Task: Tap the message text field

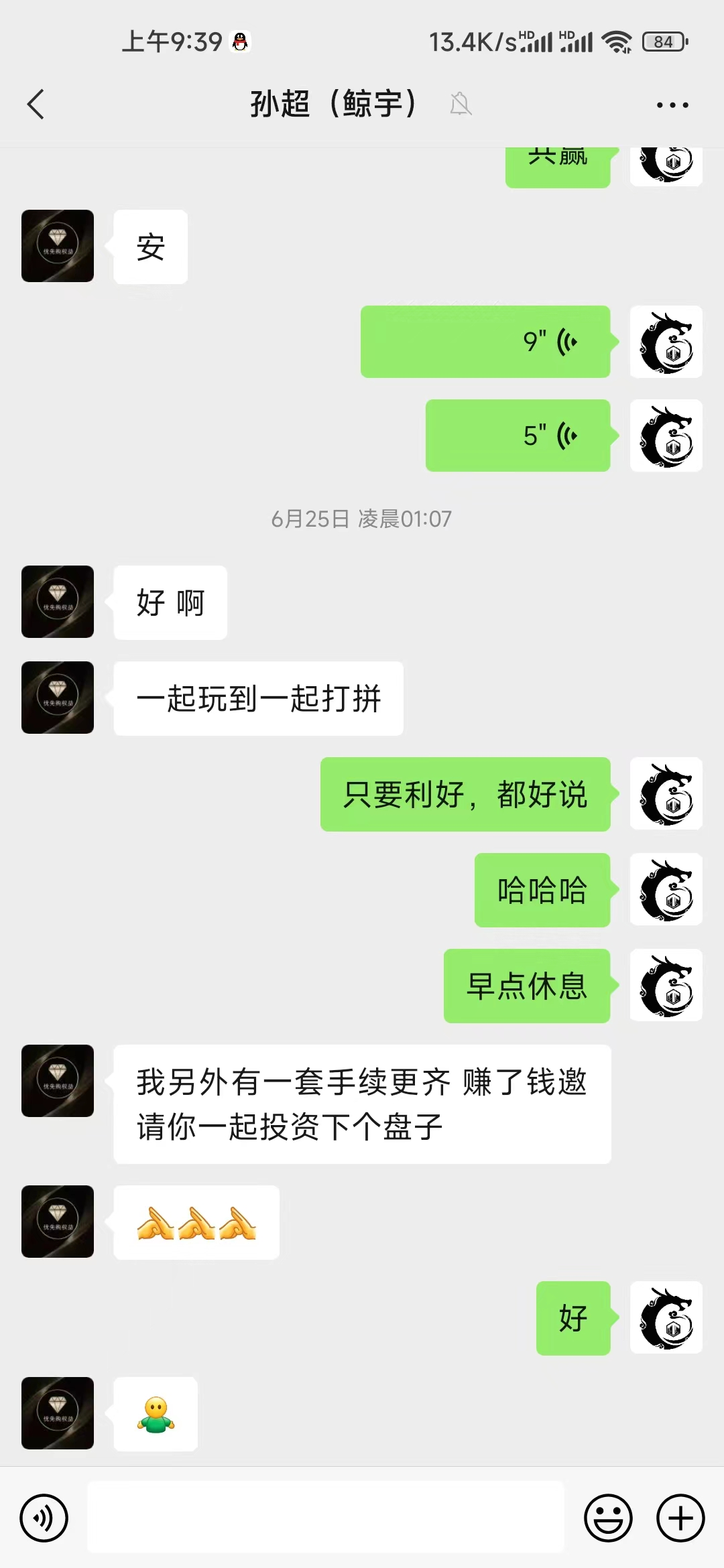Action: click(326, 1517)
